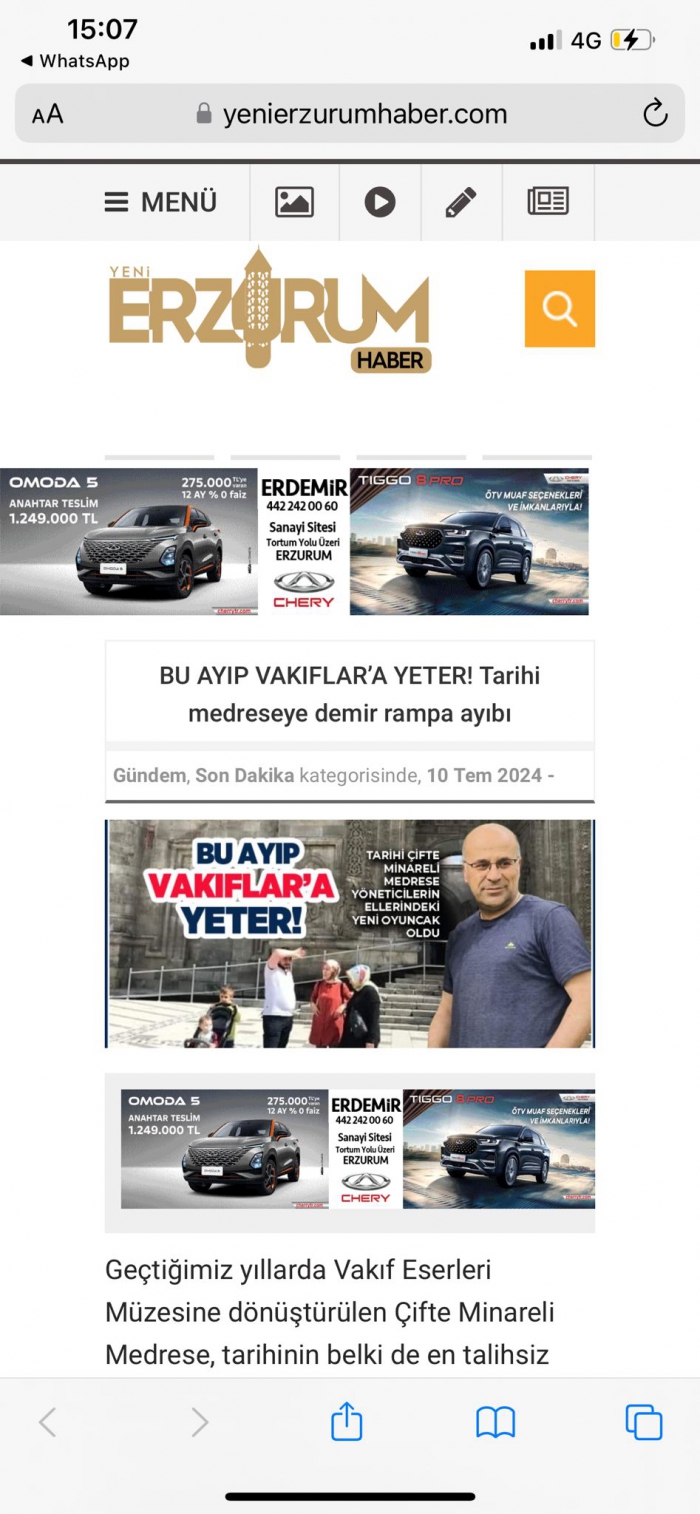The image size is (700, 1514).
Task: Edit the yenierzurumhaber.com address bar
Action: coord(364,114)
